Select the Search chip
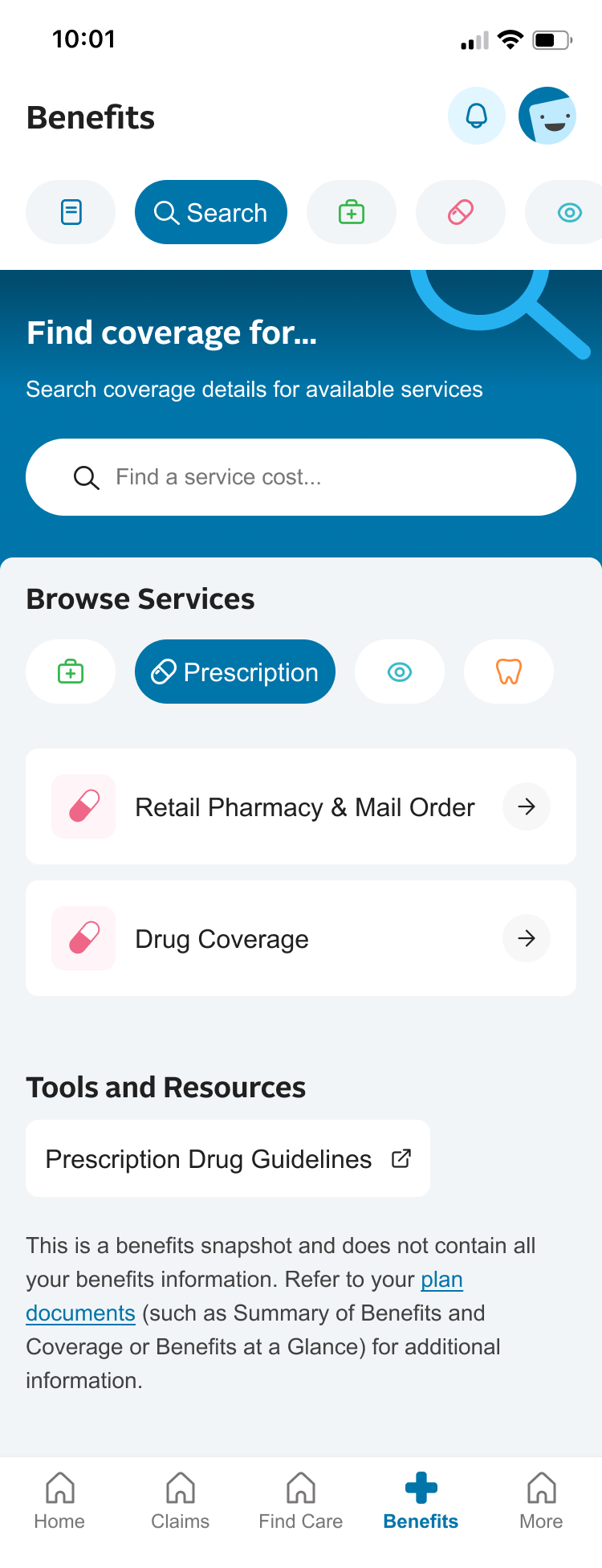Screen dimensions: 602x1568 tap(211, 212)
